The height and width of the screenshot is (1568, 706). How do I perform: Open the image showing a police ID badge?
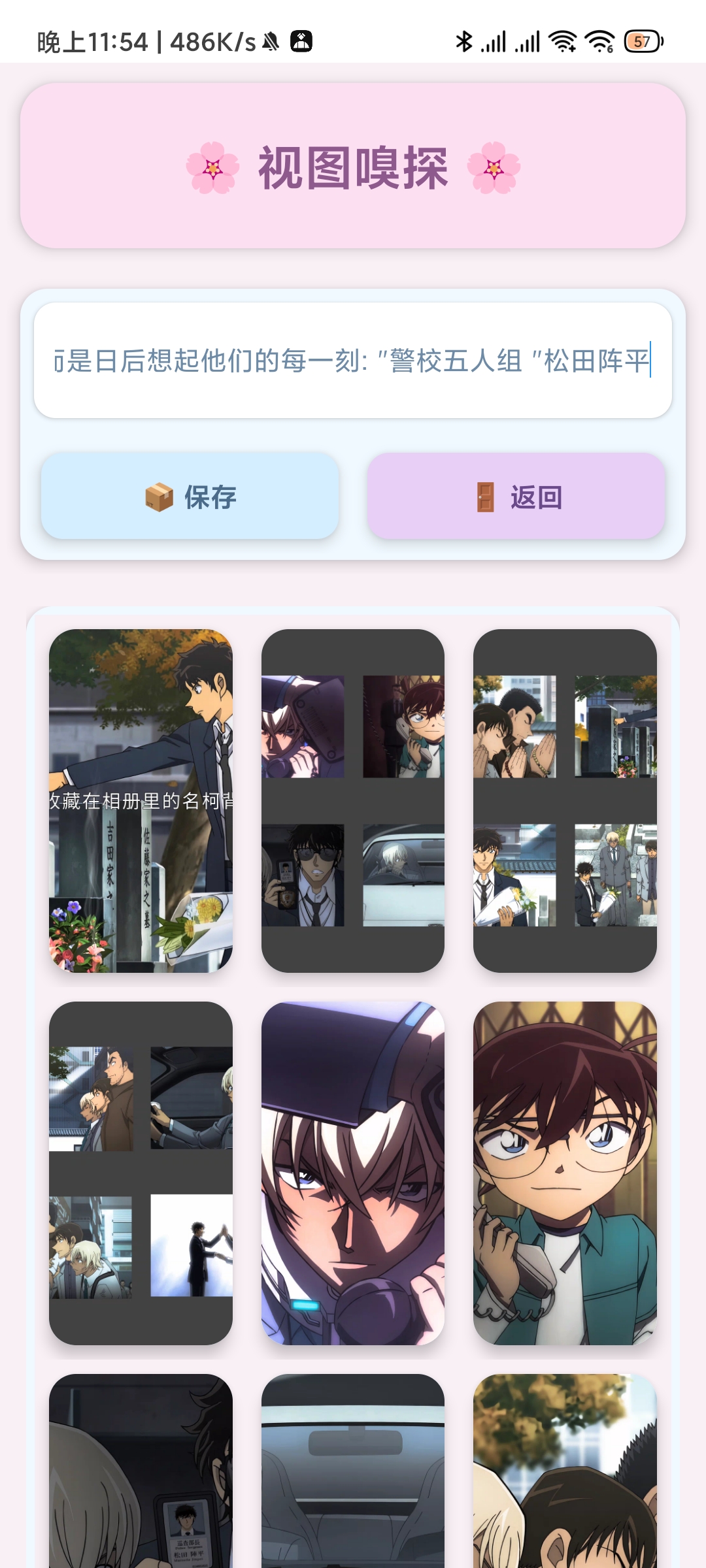pos(141,1471)
